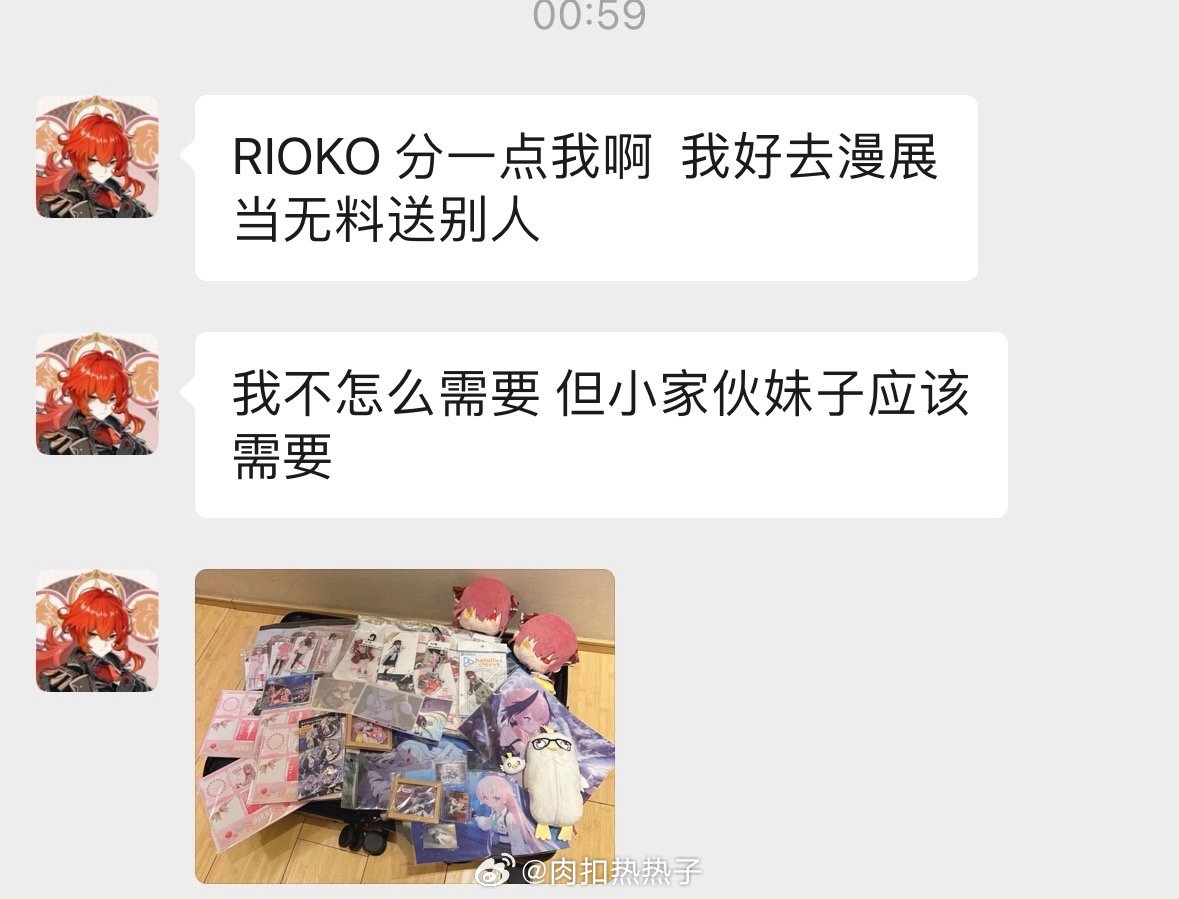The image size is (1179, 899).
Task: Tap the avatar beside the RIOKO message
Action: coord(97,157)
